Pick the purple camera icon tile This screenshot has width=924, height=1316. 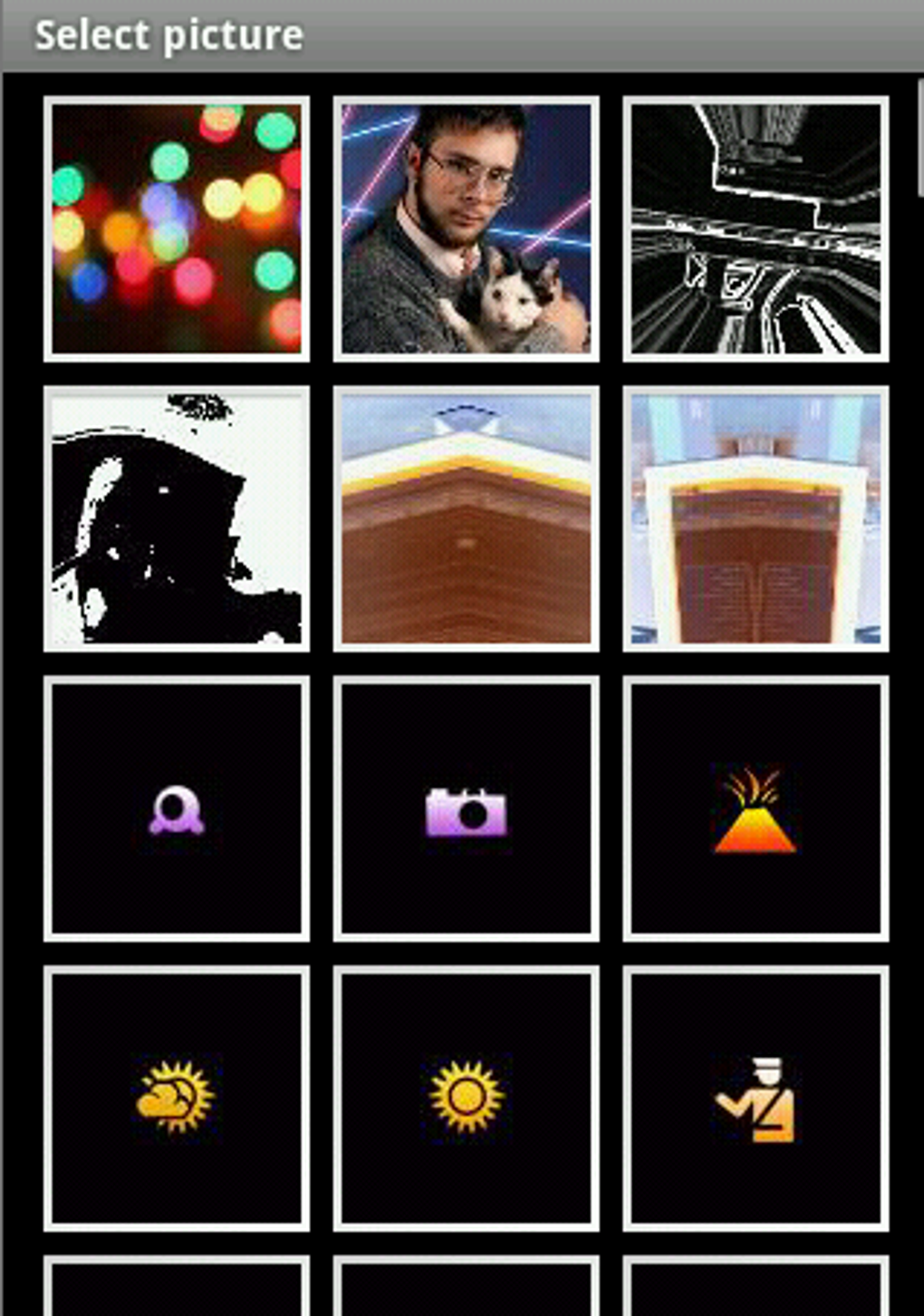coord(467,808)
